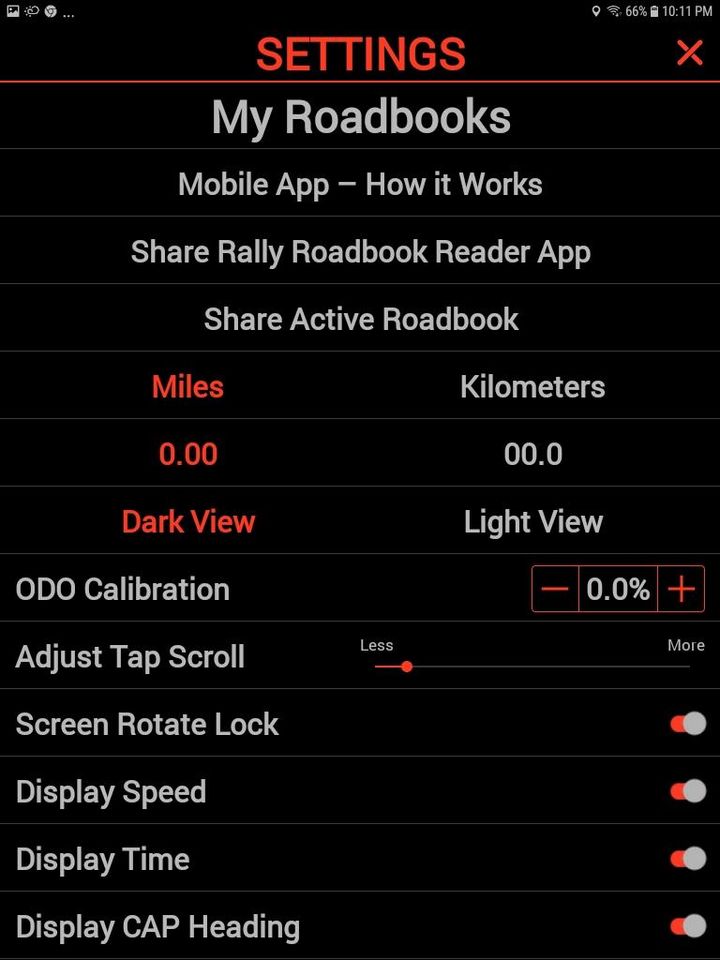Open Mobile App – How it Works

[x=360, y=183]
